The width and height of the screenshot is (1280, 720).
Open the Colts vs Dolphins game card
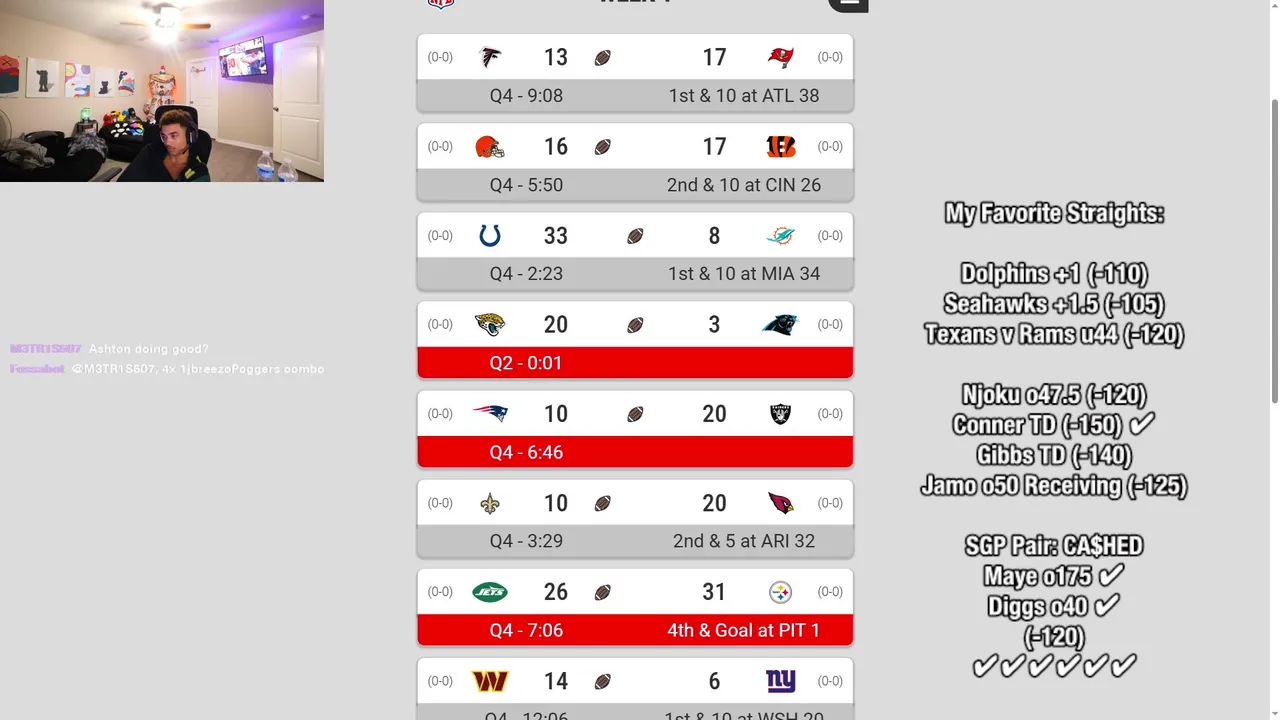635,251
